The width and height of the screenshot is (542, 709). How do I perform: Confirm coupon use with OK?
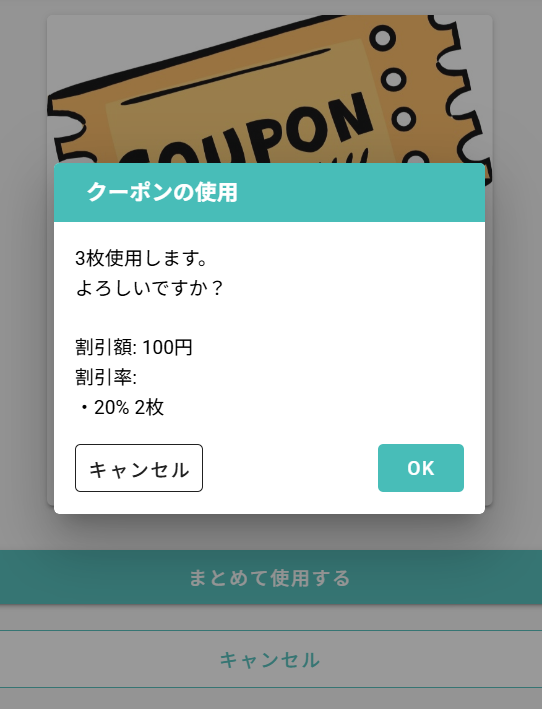click(420, 468)
